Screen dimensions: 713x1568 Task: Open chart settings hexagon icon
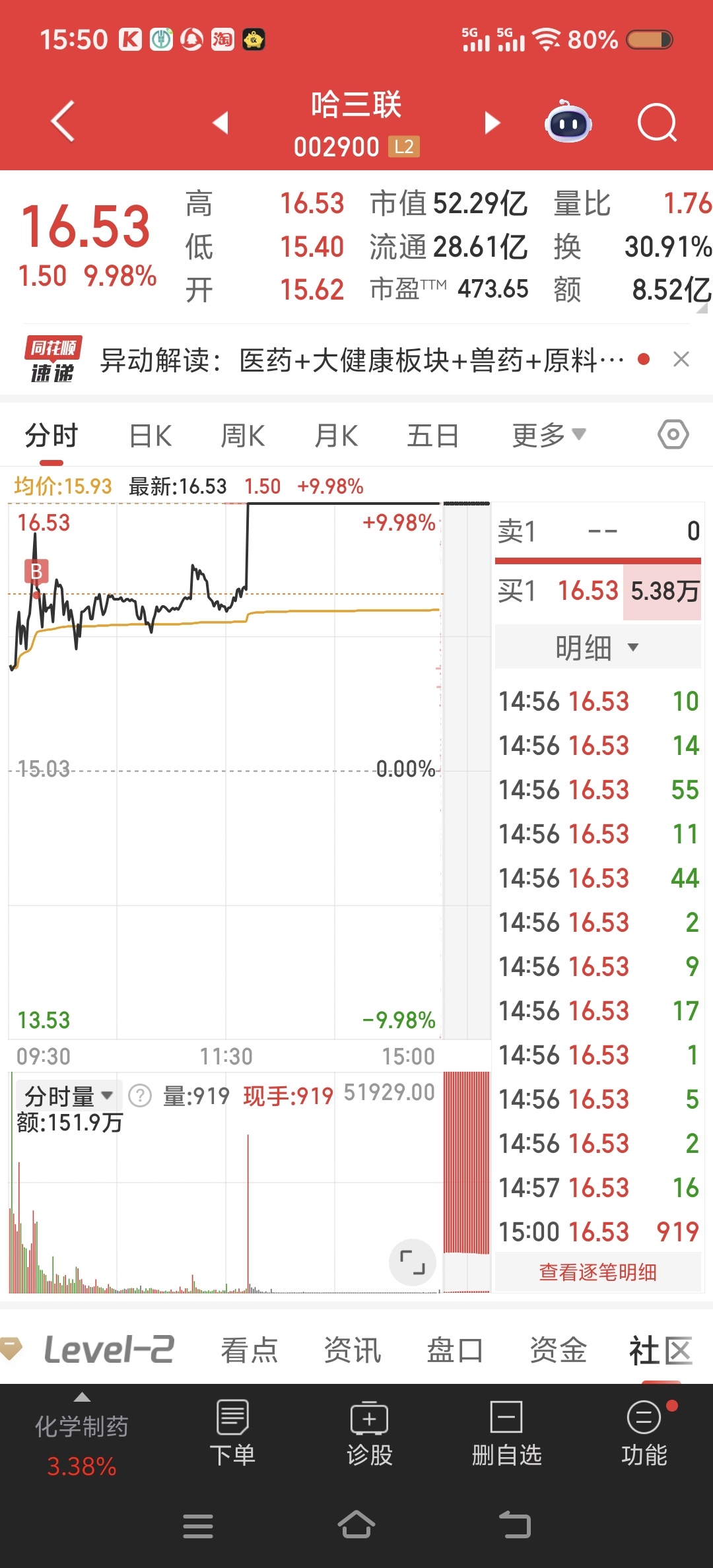[673, 435]
